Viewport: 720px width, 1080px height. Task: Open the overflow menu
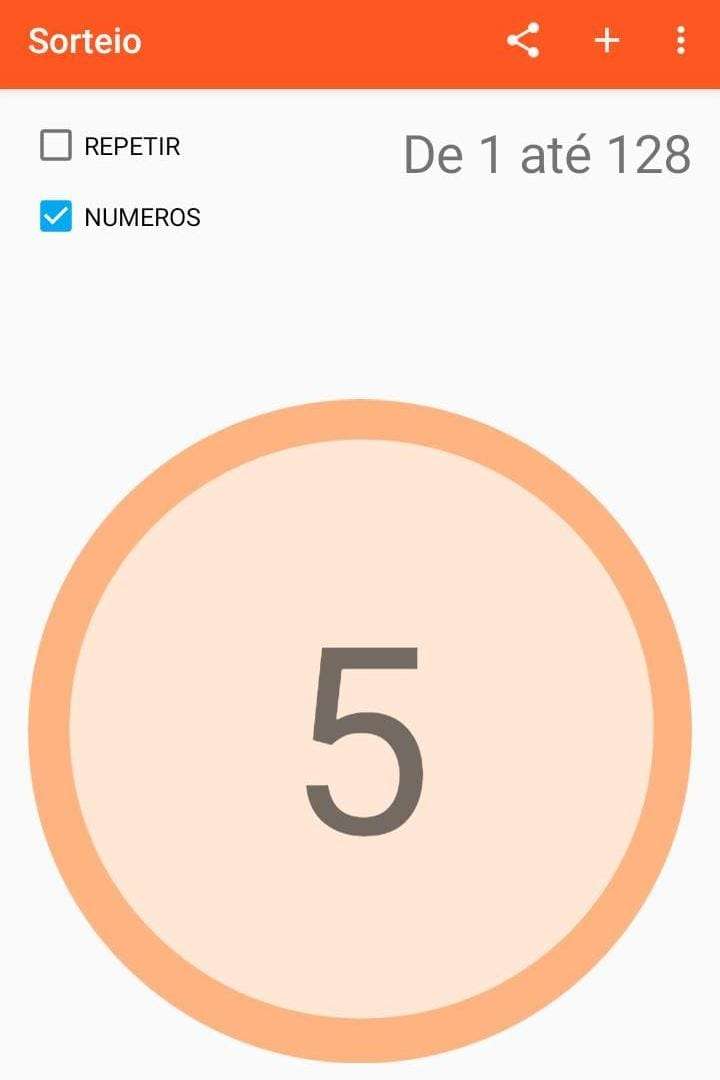coord(681,41)
